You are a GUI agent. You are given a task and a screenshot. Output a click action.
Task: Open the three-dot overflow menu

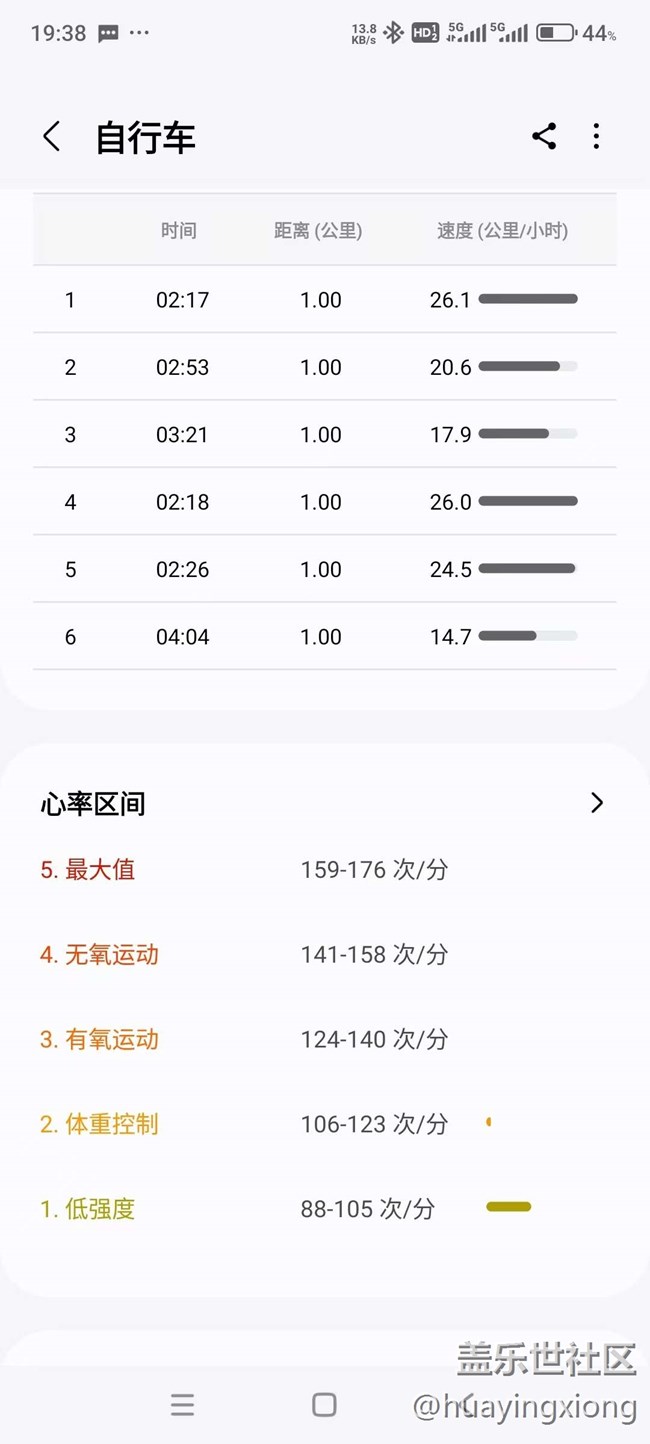click(x=596, y=137)
